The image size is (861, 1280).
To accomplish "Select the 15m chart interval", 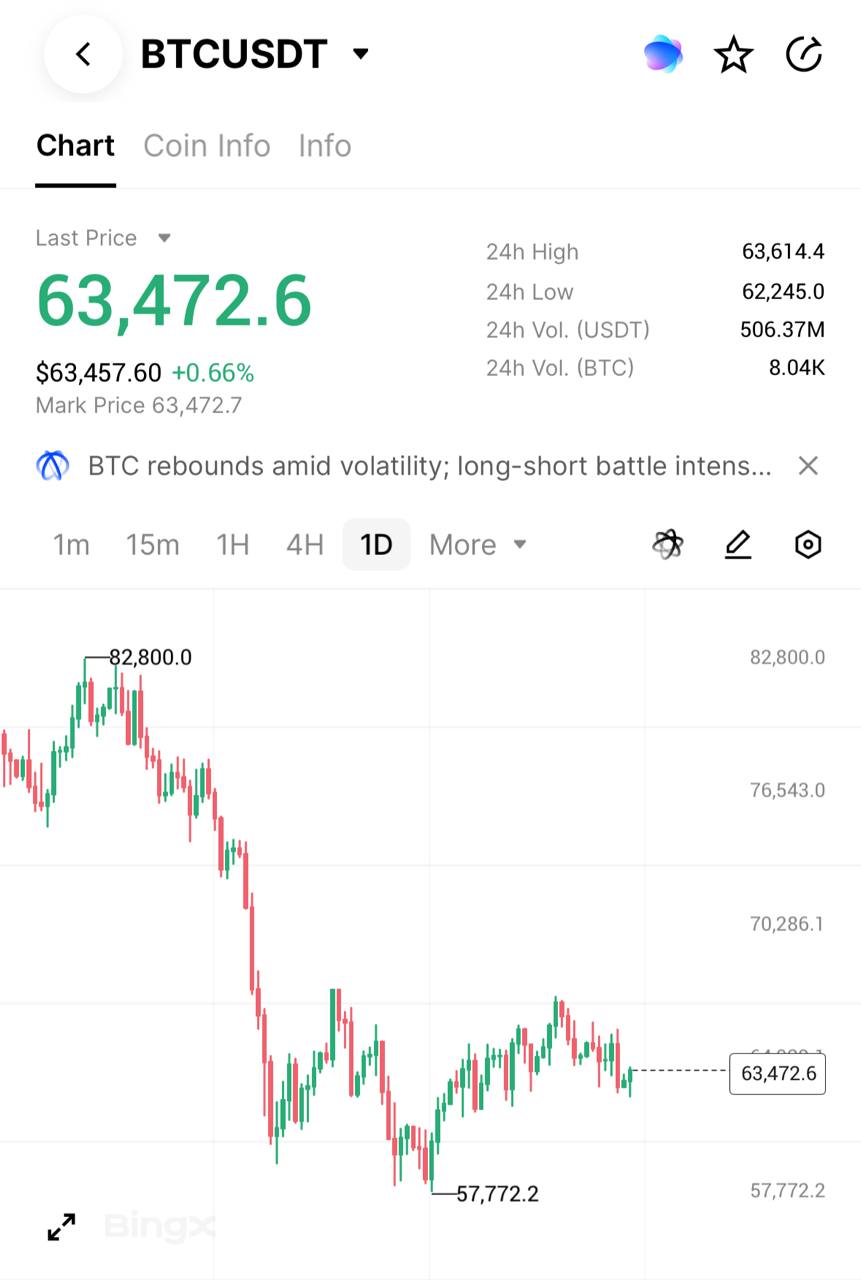I will [x=153, y=545].
